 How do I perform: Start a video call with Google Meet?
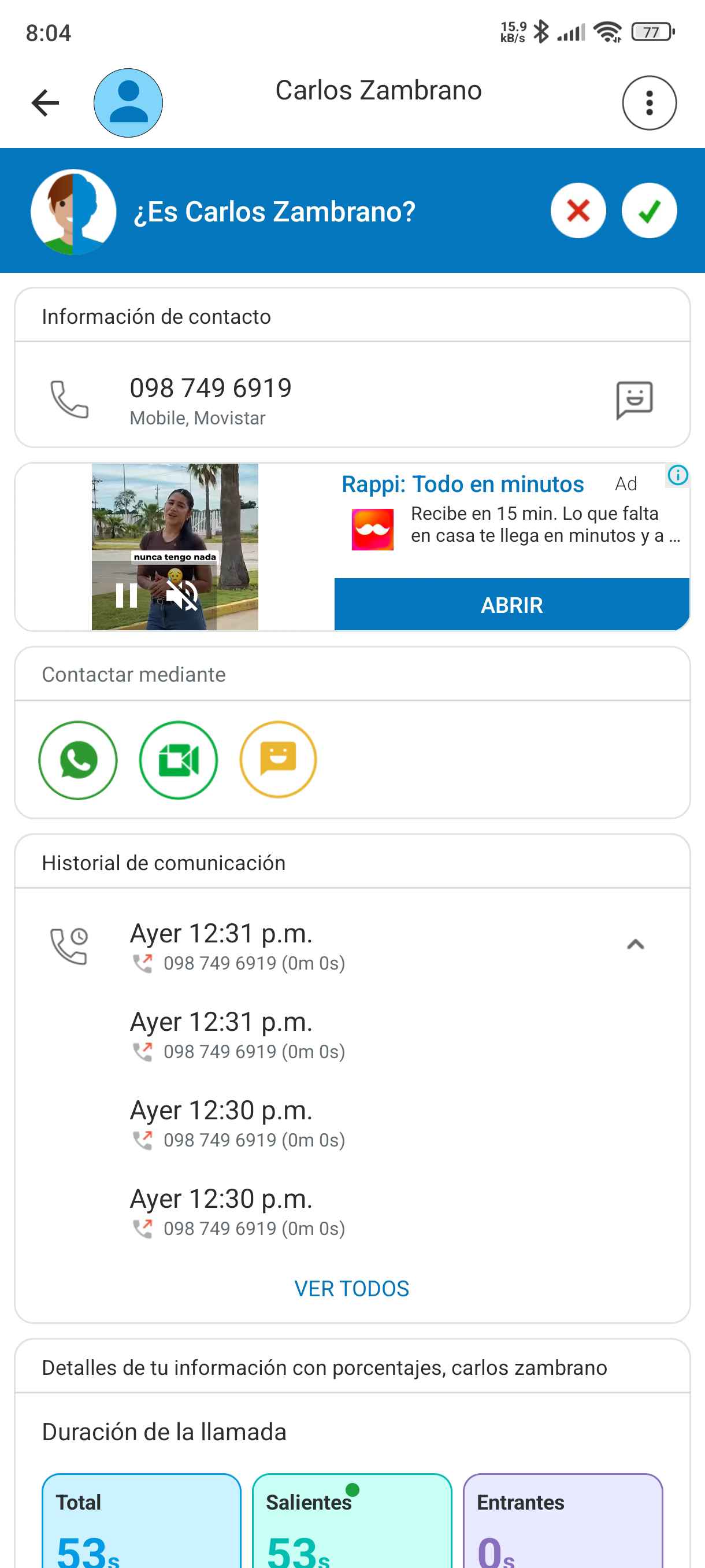178,760
